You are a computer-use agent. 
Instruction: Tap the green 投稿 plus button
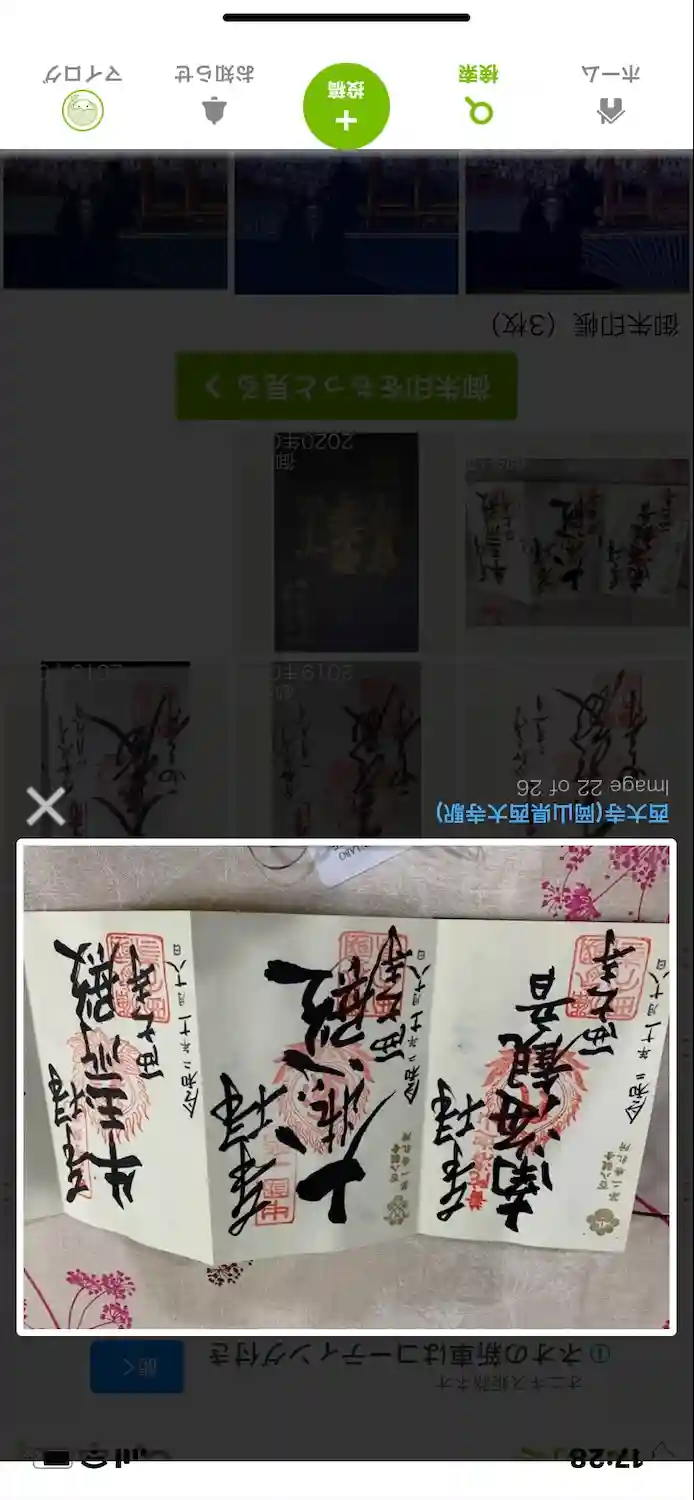[x=346, y=106]
